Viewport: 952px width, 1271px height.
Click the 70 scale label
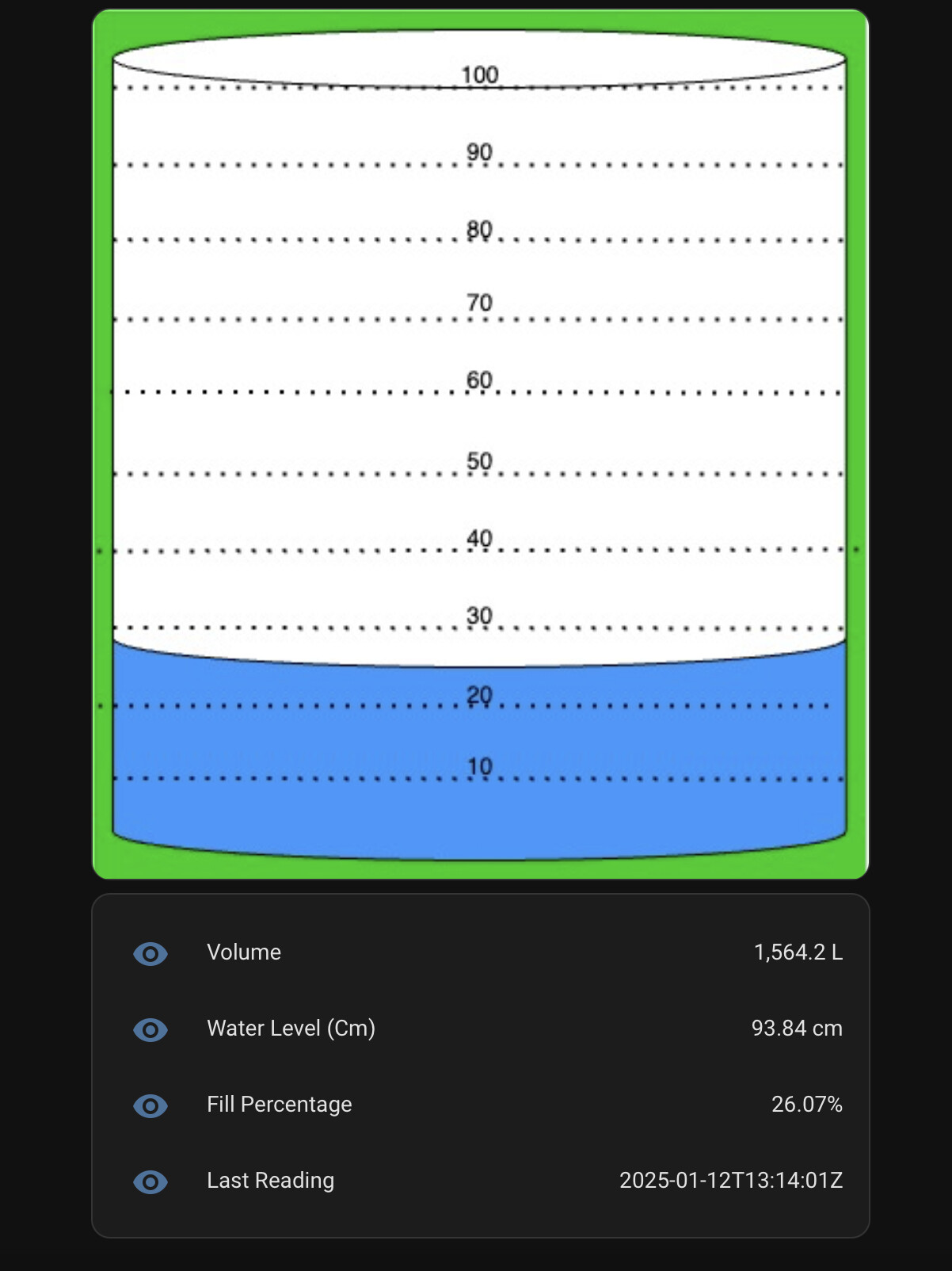pyautogui.click(x=479, y=303)
